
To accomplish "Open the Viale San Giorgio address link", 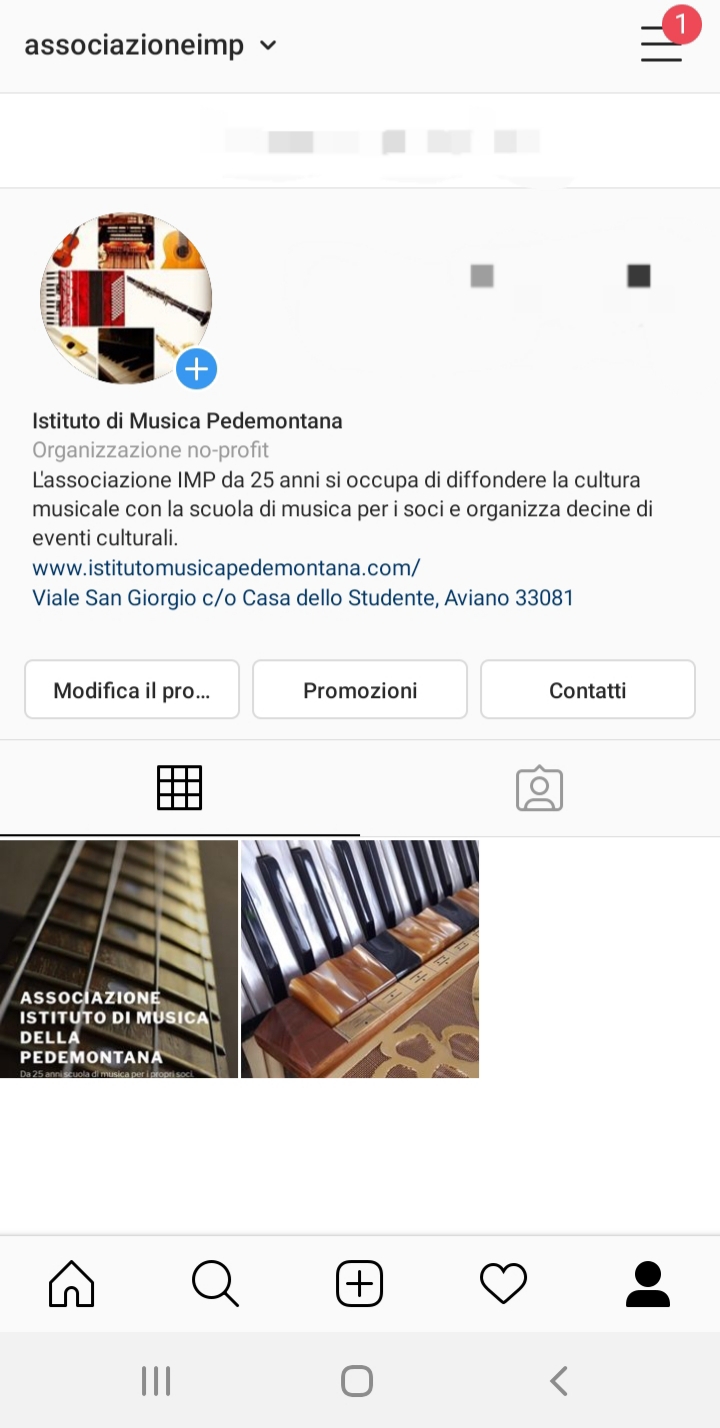I will (x=303, y=598).
